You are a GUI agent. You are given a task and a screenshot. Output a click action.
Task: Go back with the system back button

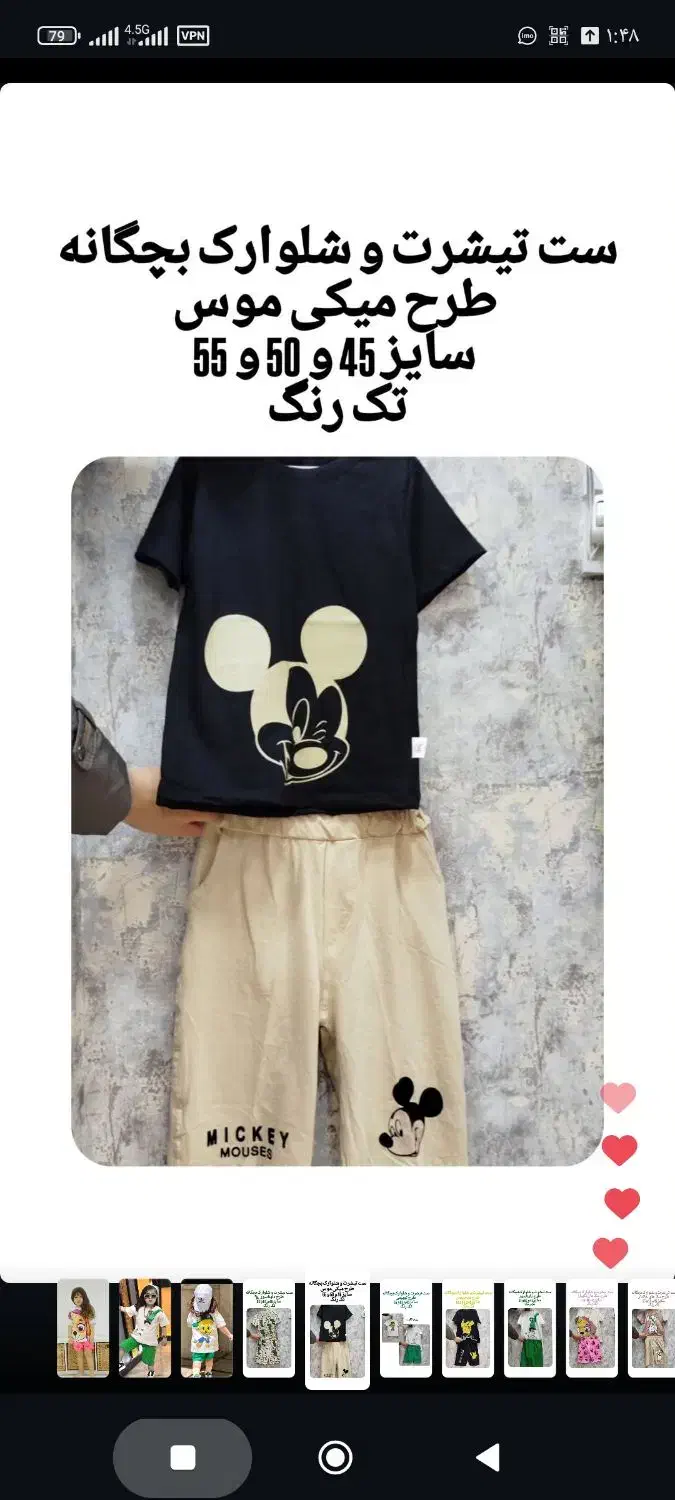(487, 1458)
